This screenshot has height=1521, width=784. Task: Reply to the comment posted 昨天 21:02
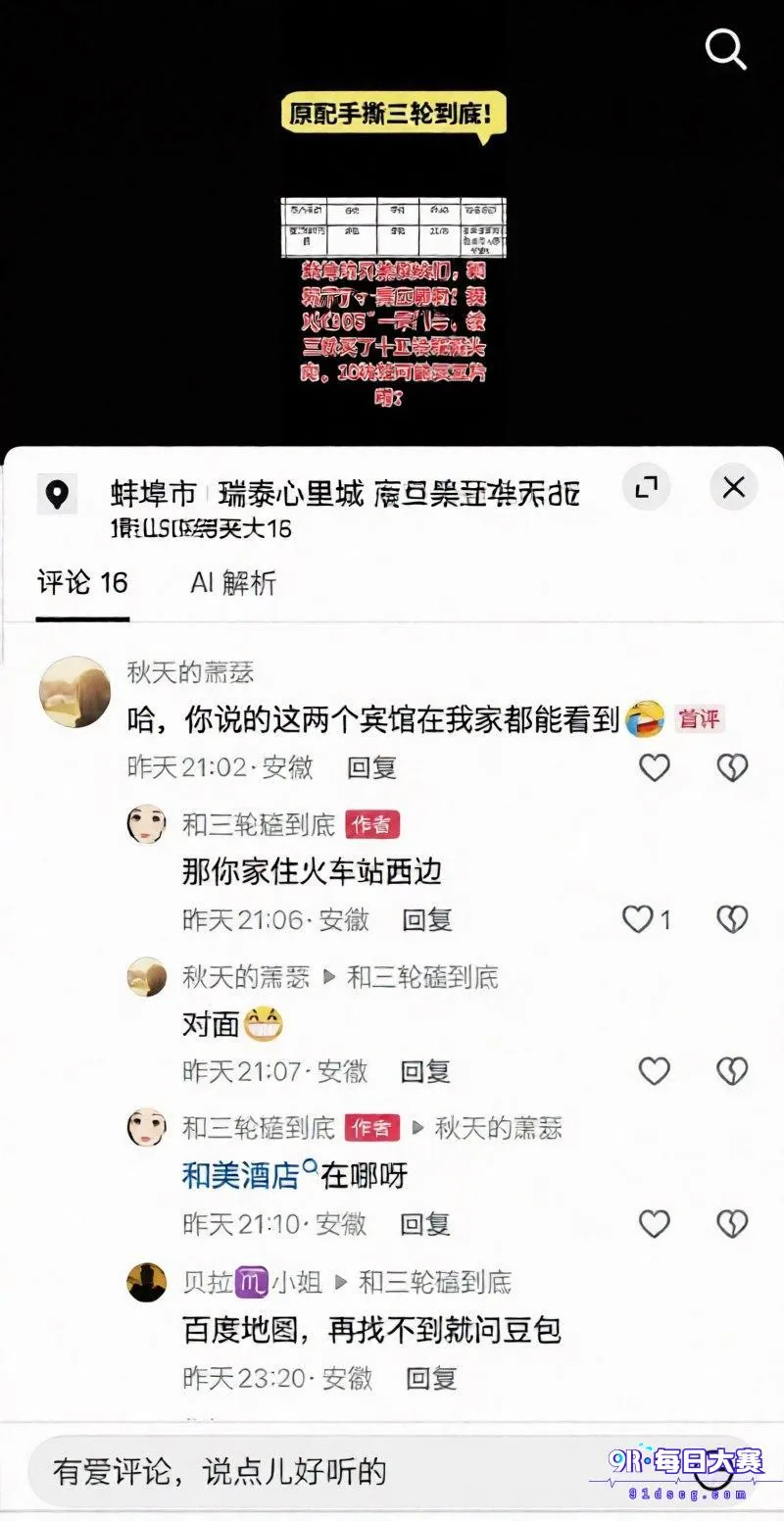tap(372, 767)
